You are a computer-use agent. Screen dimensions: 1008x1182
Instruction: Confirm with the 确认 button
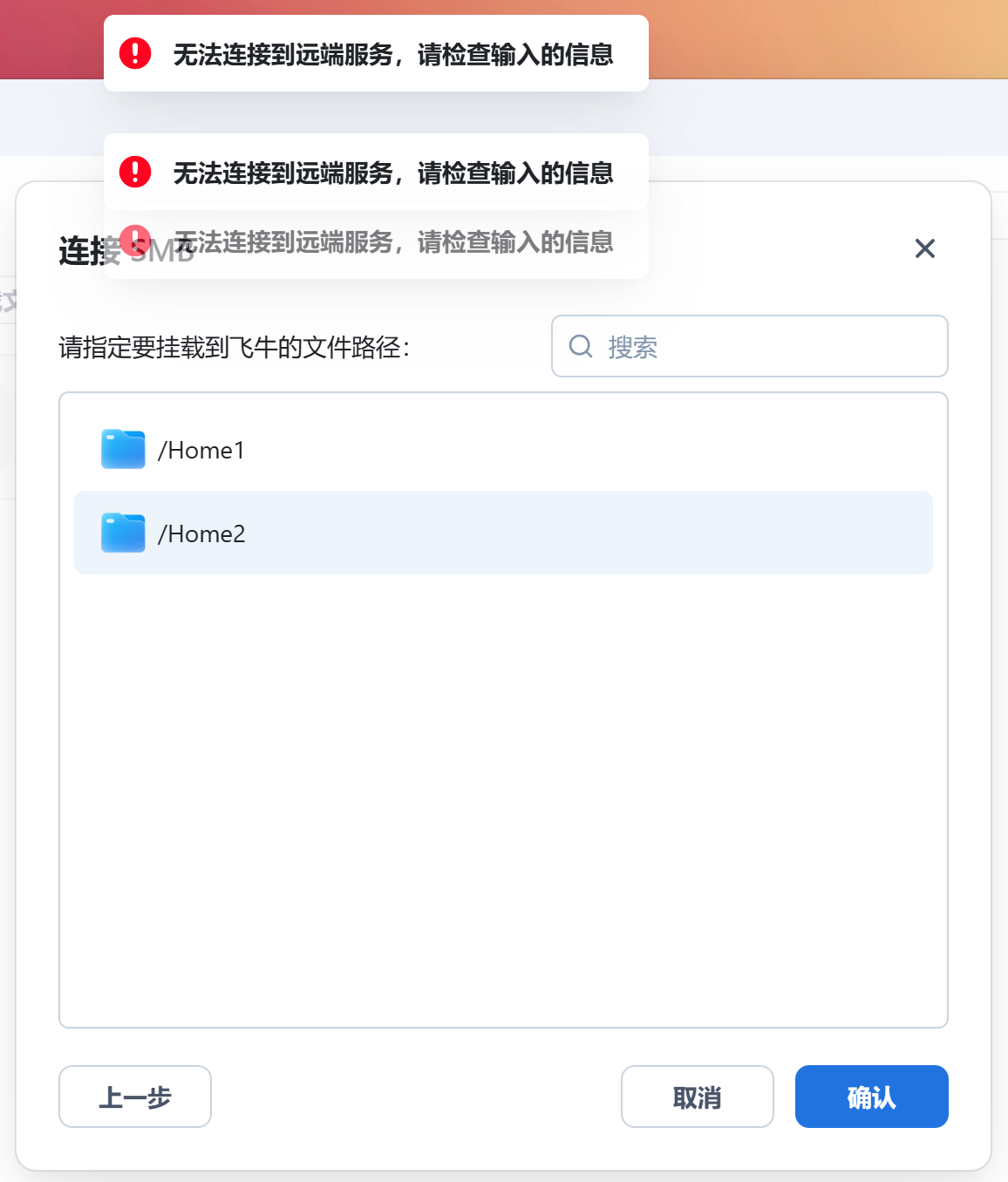click(x=871, y=1097)
